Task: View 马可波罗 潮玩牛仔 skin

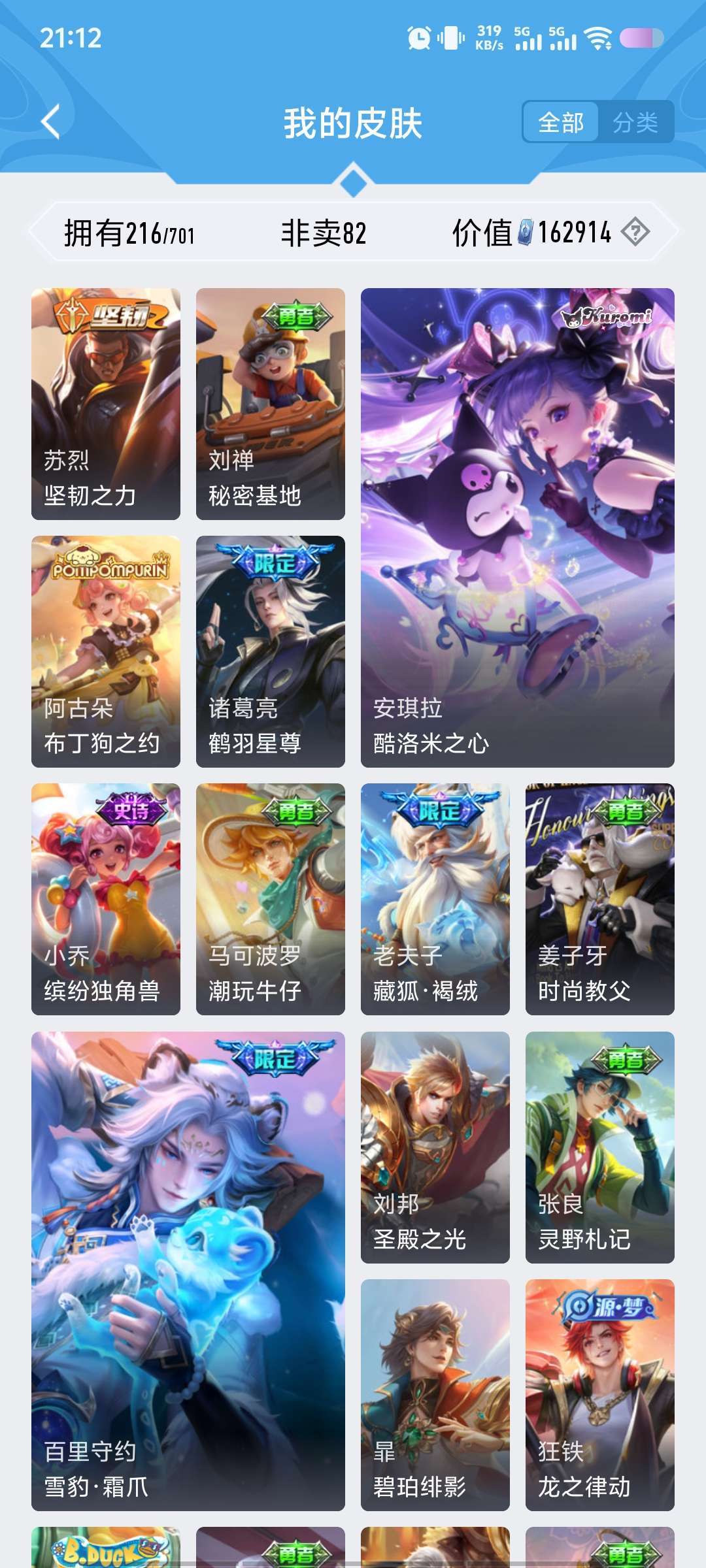Action: point(271,899)
